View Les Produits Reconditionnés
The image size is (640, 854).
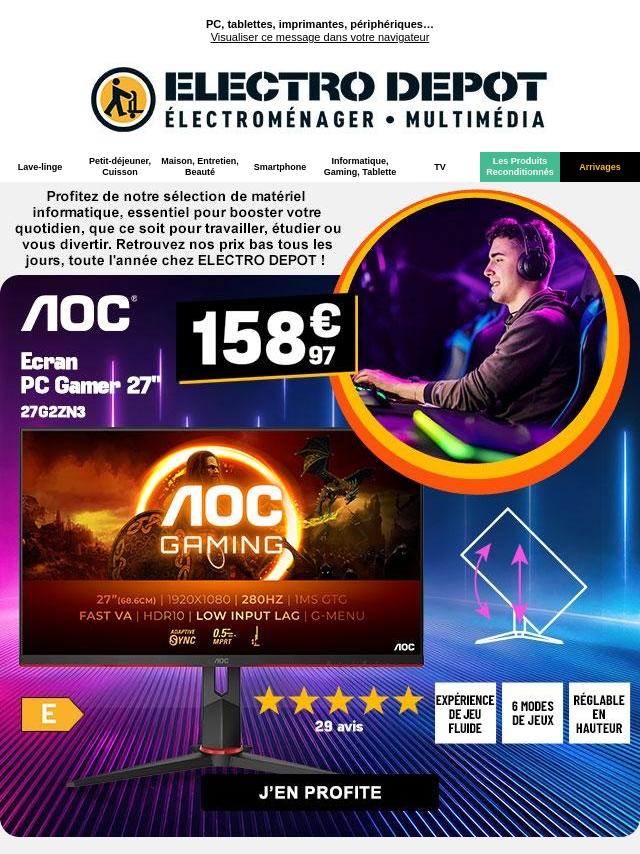point(520,166)
